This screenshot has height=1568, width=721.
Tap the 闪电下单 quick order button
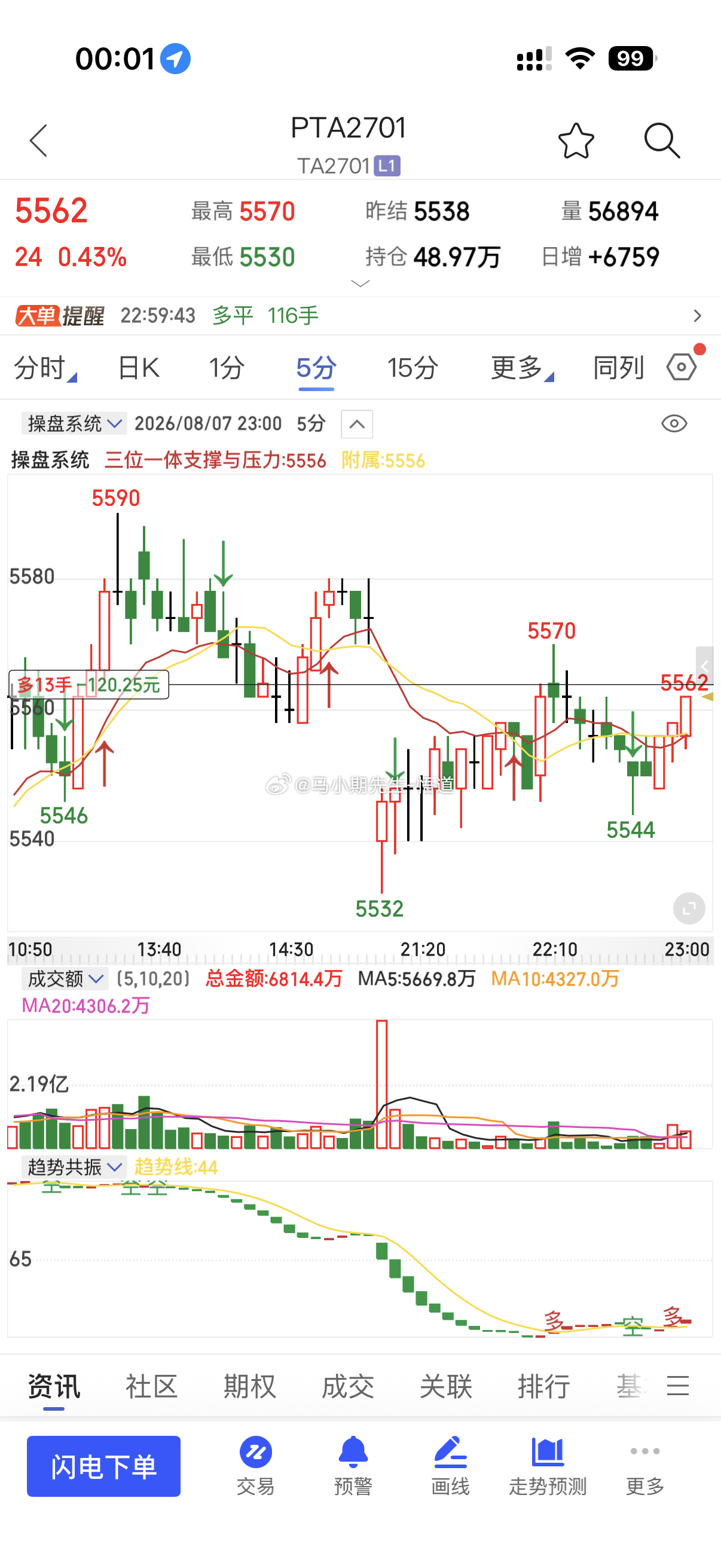point(103,1466)
